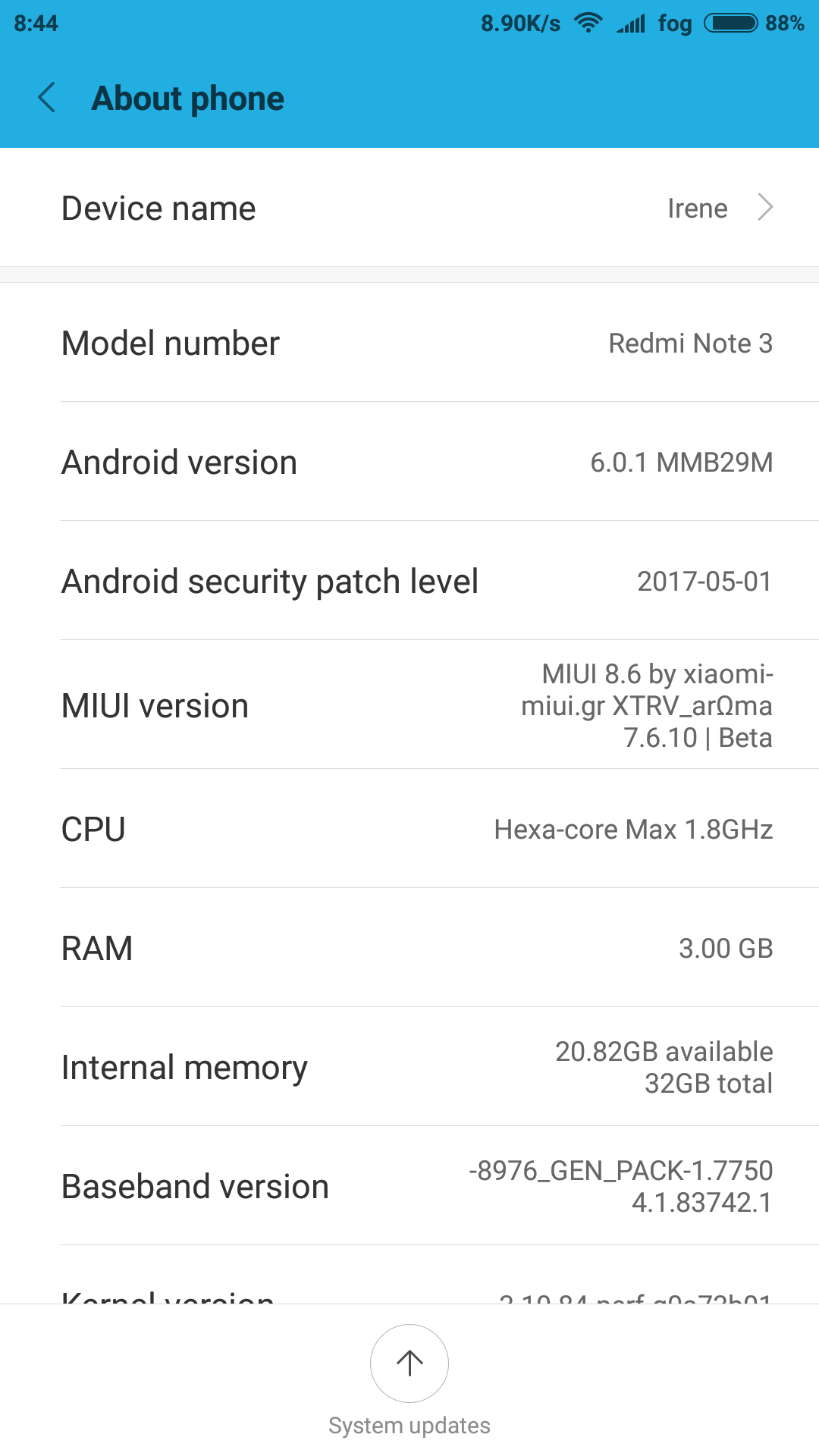Tap the Android version row
The height and width of the screenshot is (1456, 819).
pyautogui.click(x=409, y=462)
